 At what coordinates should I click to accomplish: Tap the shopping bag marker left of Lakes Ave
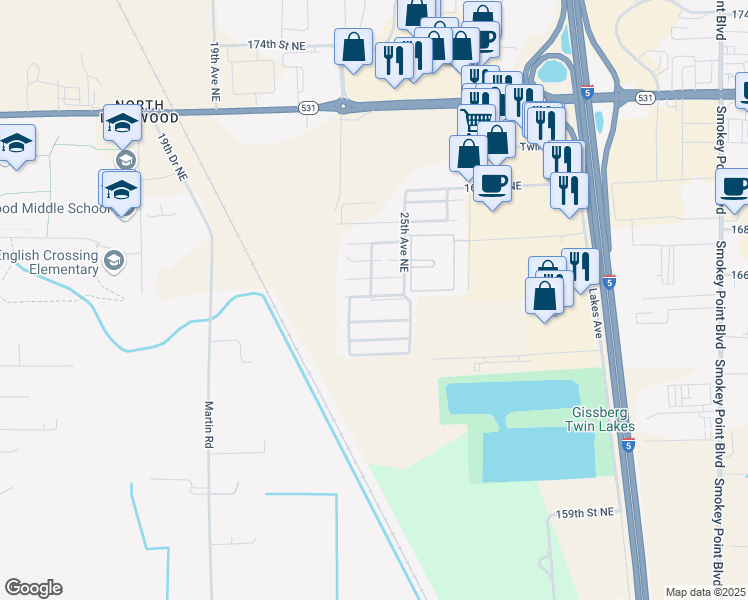pos(544,296)
